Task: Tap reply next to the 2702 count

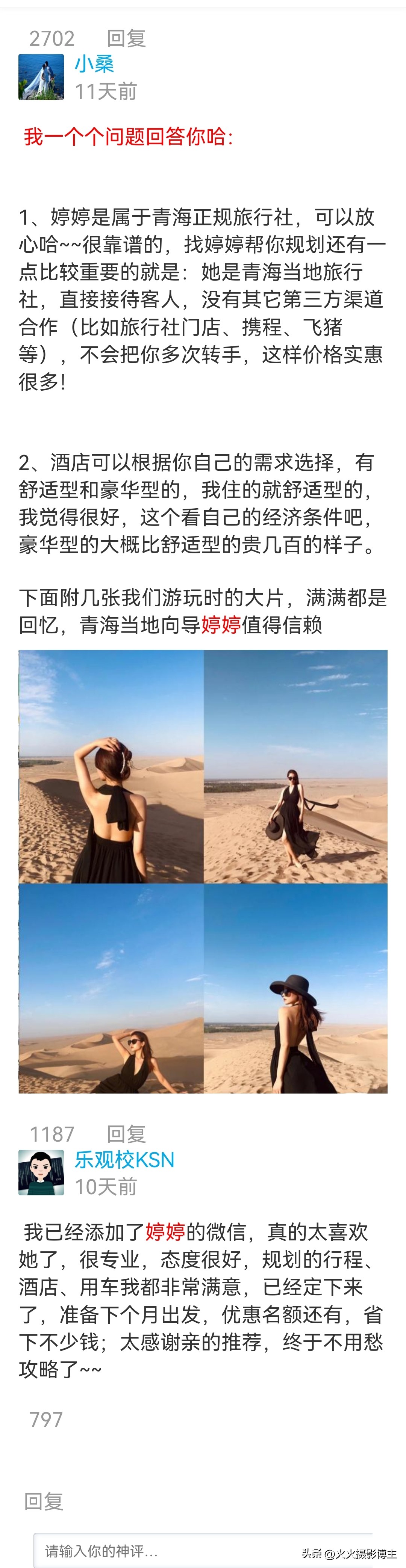Action: click(126, 38)
